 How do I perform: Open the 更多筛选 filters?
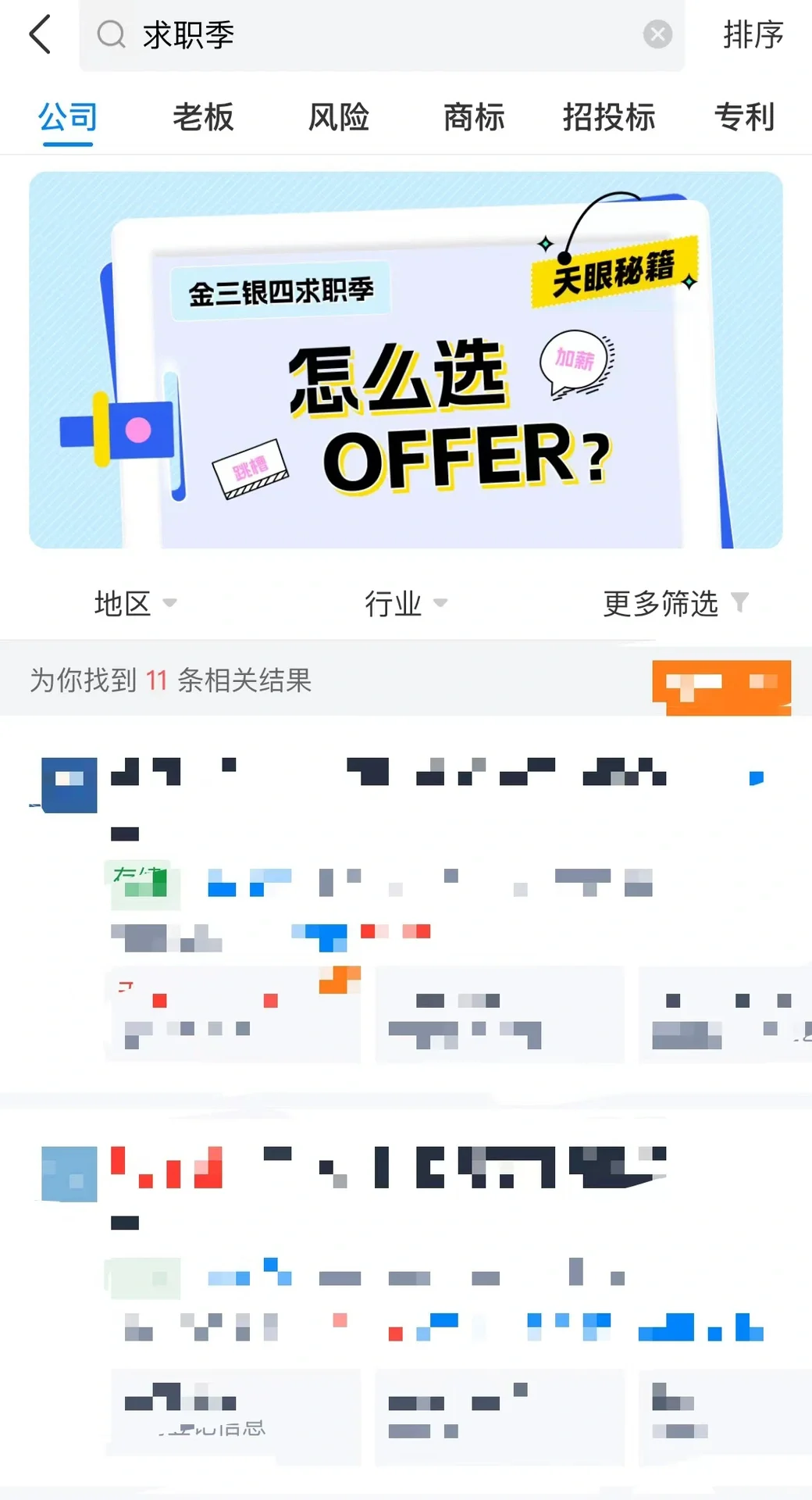676,603
